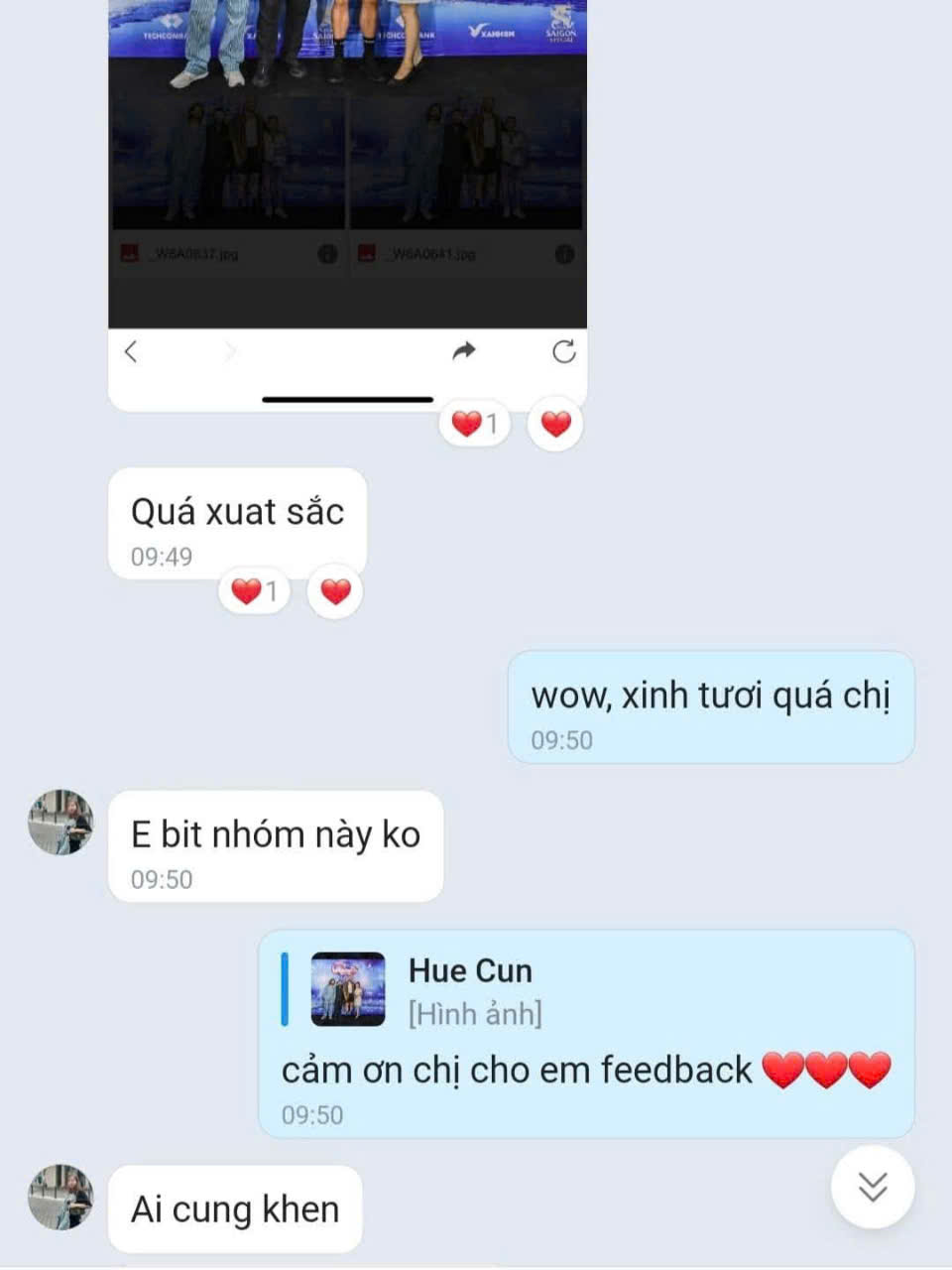Jump to the latest messages
The width and height of the screenshot is (952, 1270).
point(872,1187)
